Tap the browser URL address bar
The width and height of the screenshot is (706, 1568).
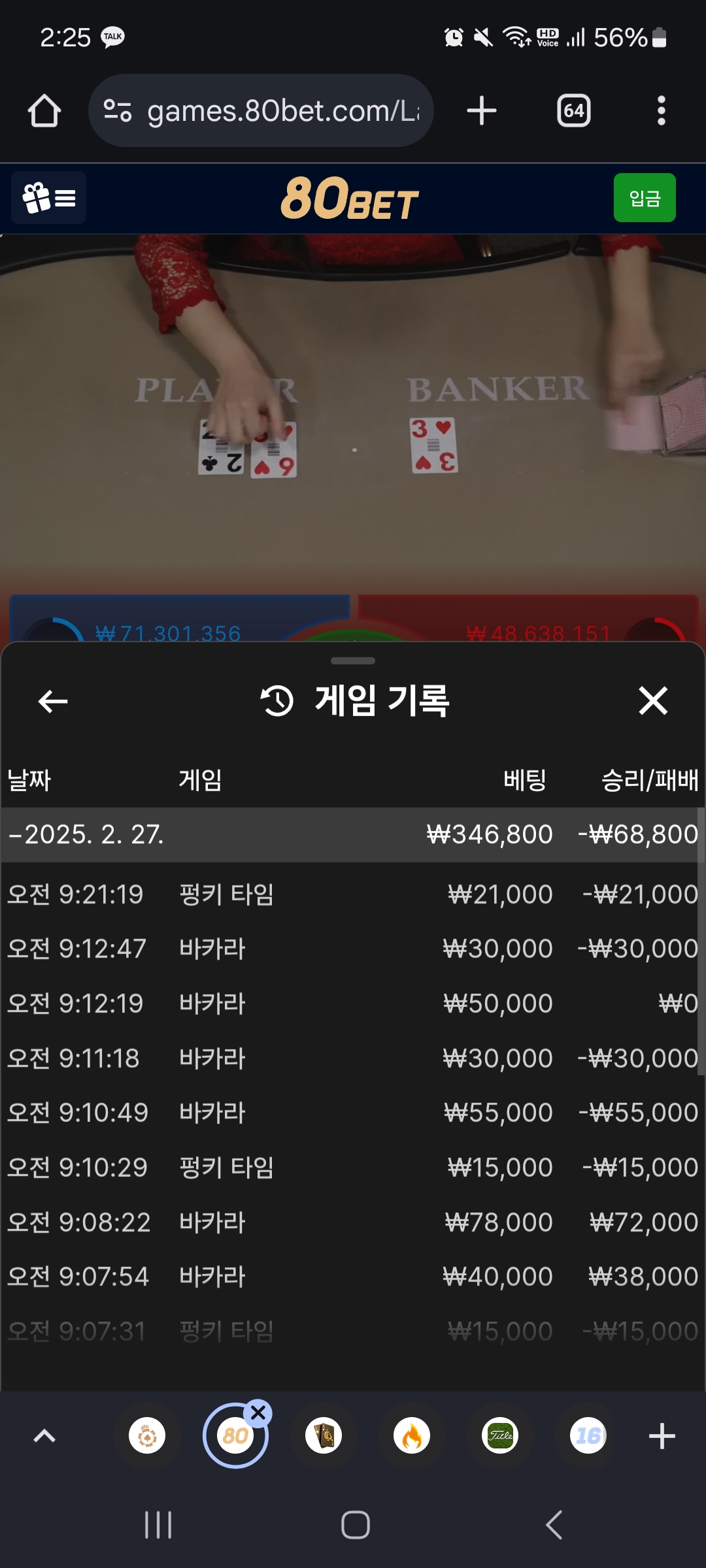261,111
